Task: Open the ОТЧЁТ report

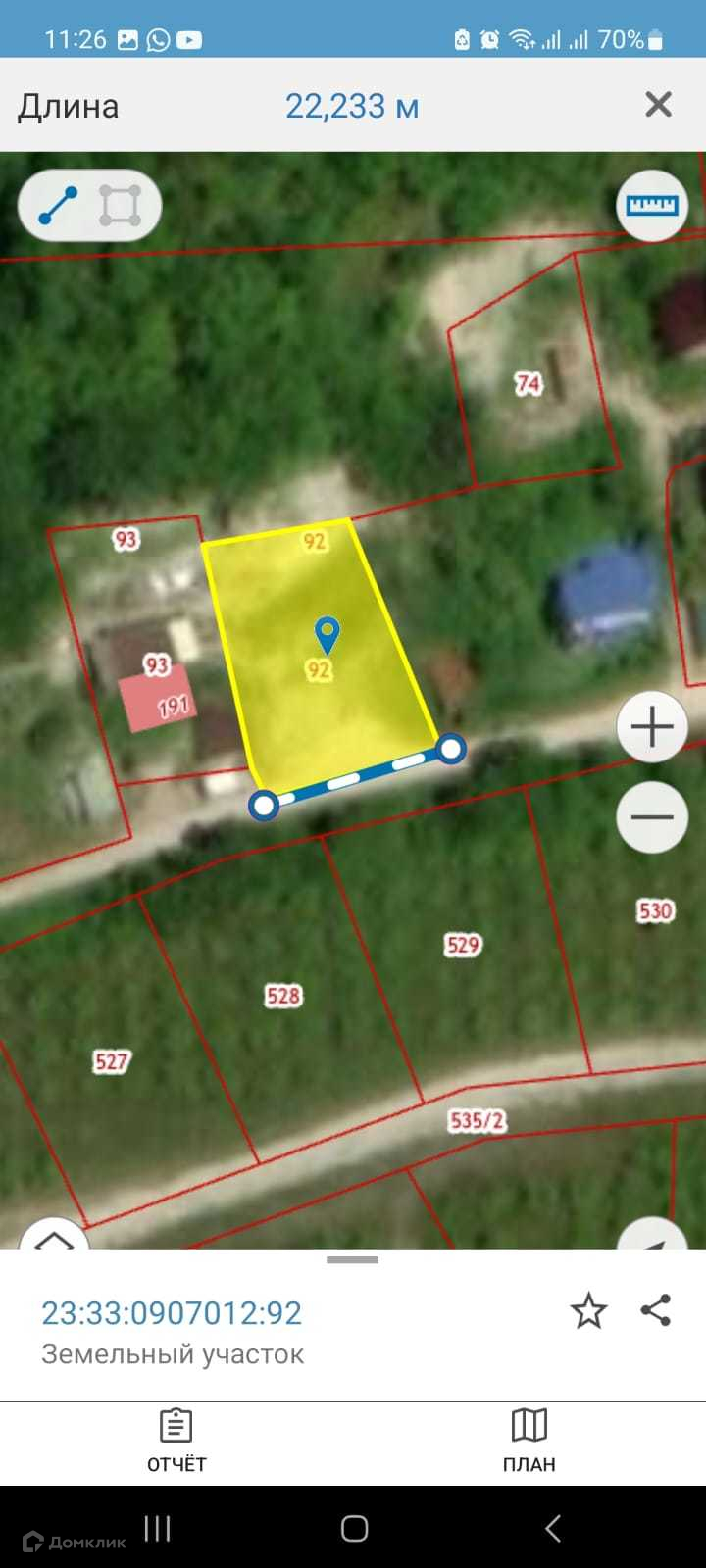Action: 176,1441
